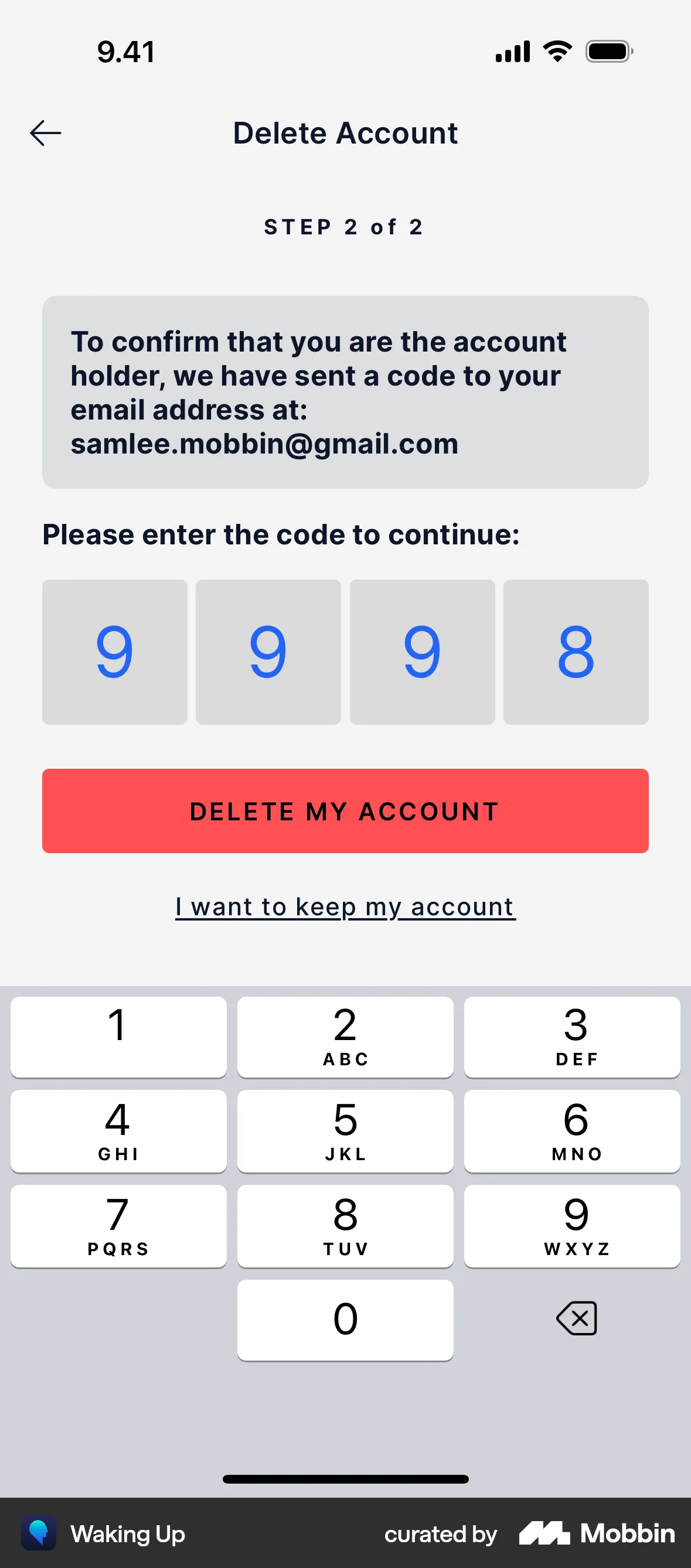Tap digit 6 MNO on the keypad
Image resolution: width=691 pixels, height=1568 pixels.
coord(572,1131)
